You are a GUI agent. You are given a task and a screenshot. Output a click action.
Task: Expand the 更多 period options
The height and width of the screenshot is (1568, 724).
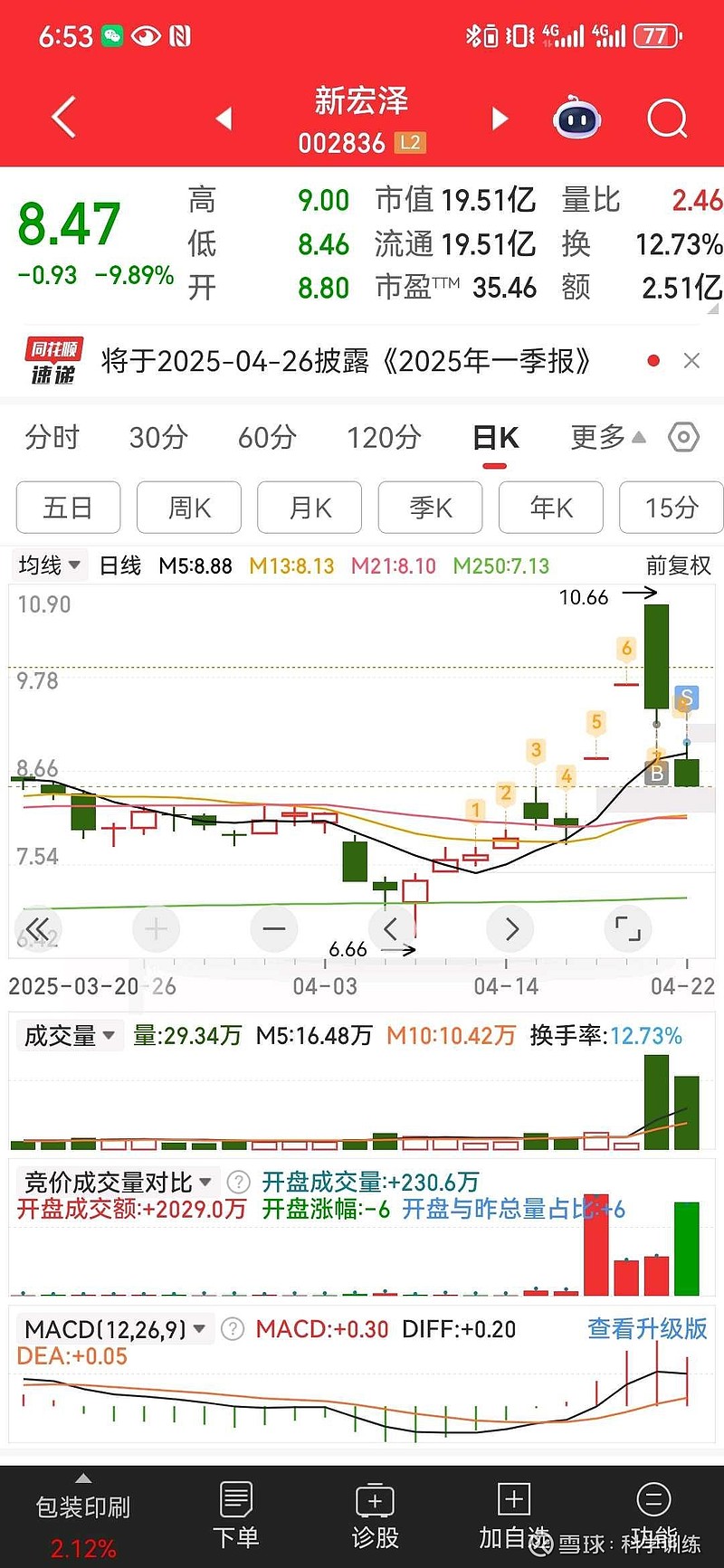tap(608, 438)
